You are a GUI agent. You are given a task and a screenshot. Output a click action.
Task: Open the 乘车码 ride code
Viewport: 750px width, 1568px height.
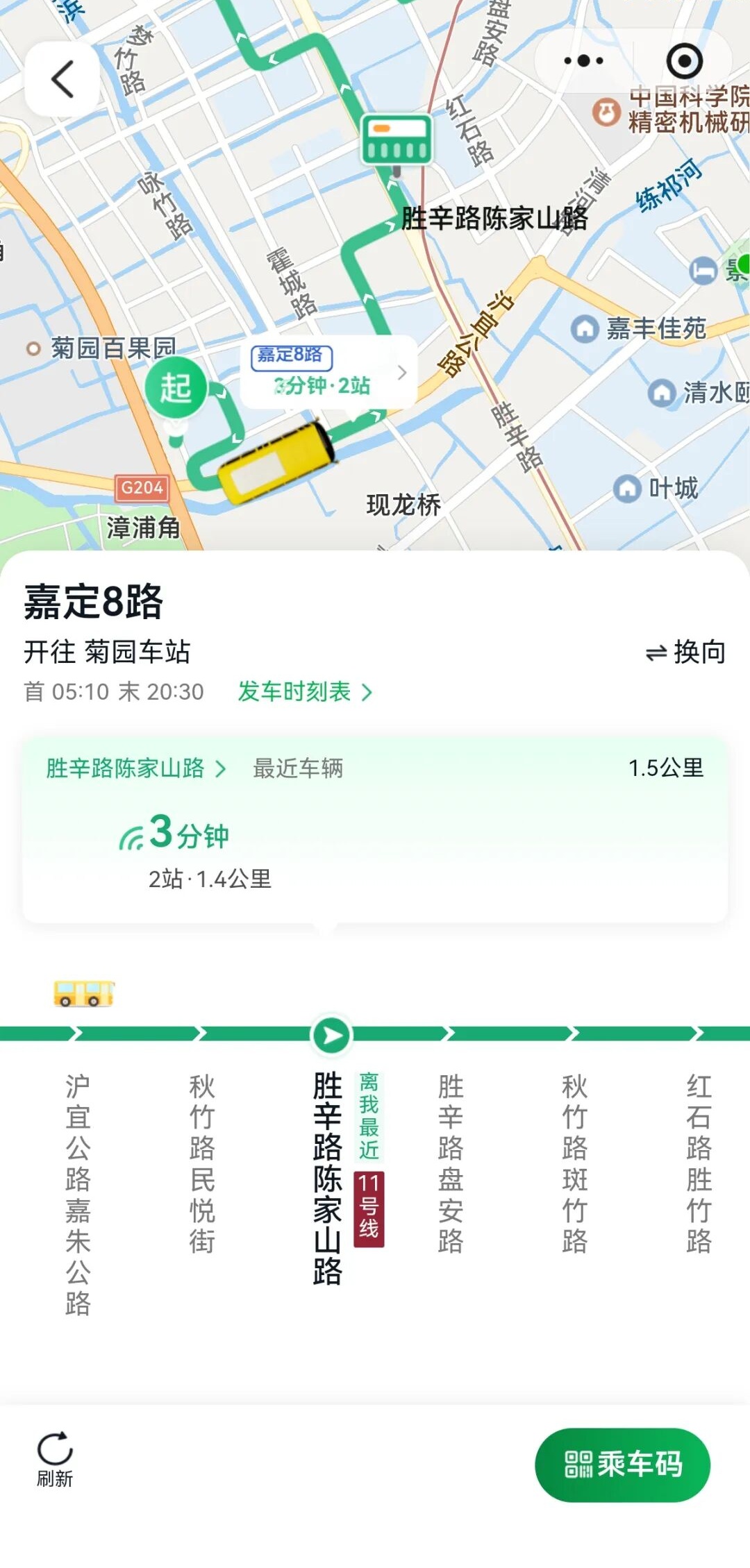pos(622,1465)
